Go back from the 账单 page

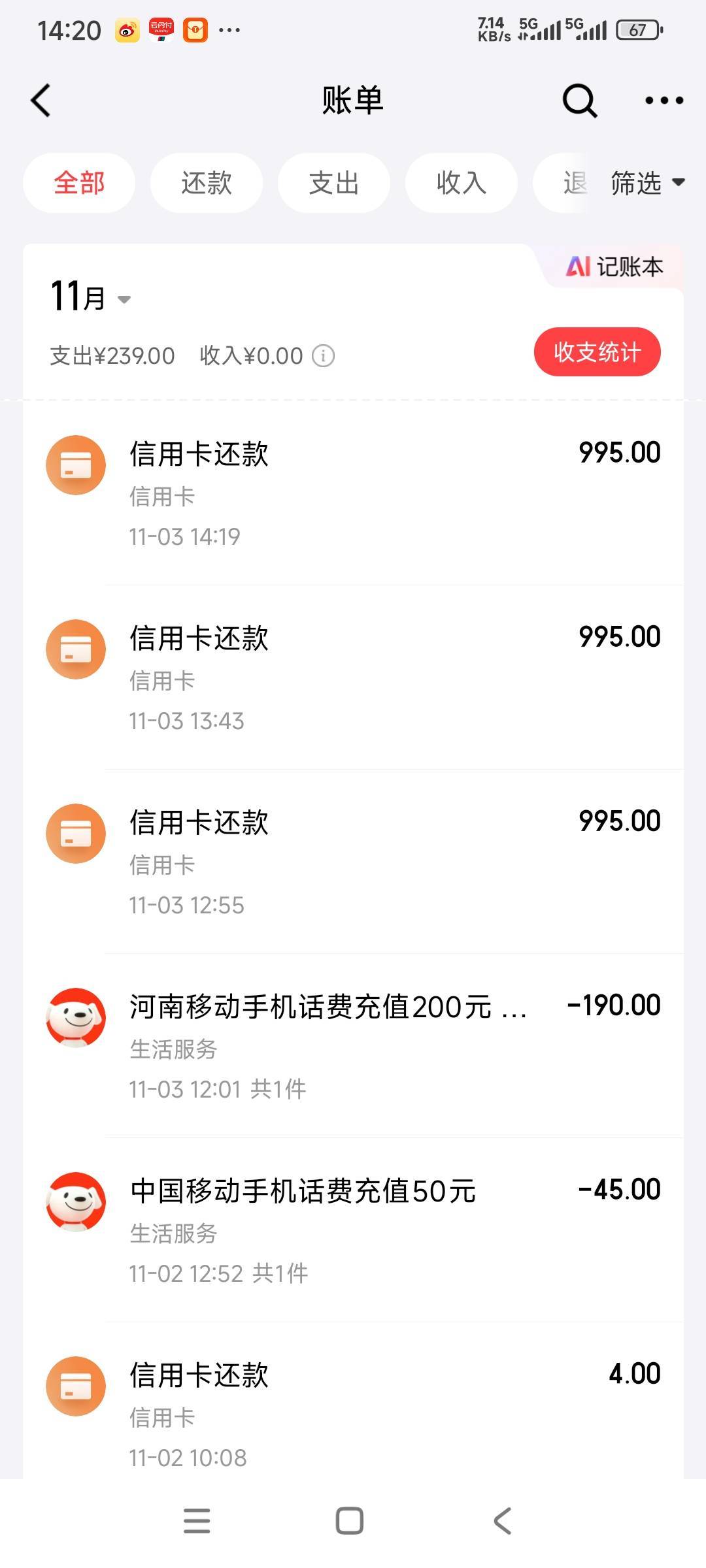coord(41,101)
